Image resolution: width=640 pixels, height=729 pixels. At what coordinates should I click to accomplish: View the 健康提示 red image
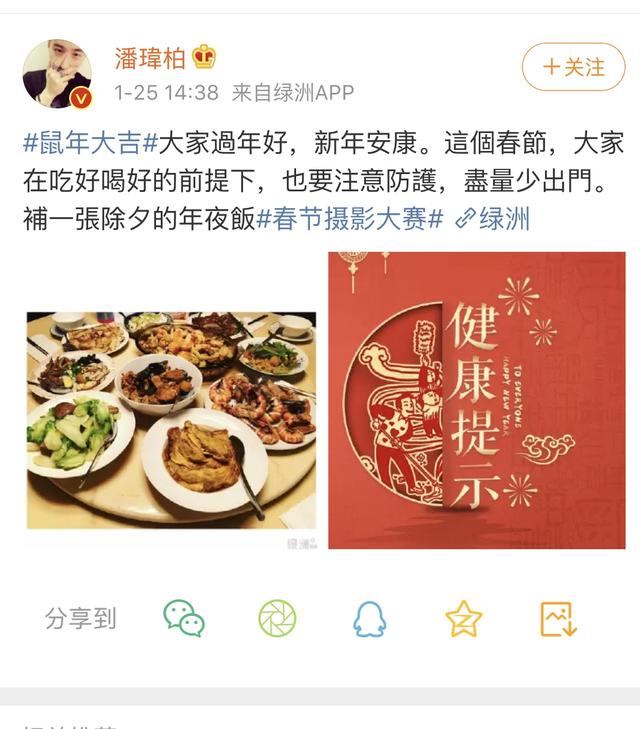coord(476,400)
